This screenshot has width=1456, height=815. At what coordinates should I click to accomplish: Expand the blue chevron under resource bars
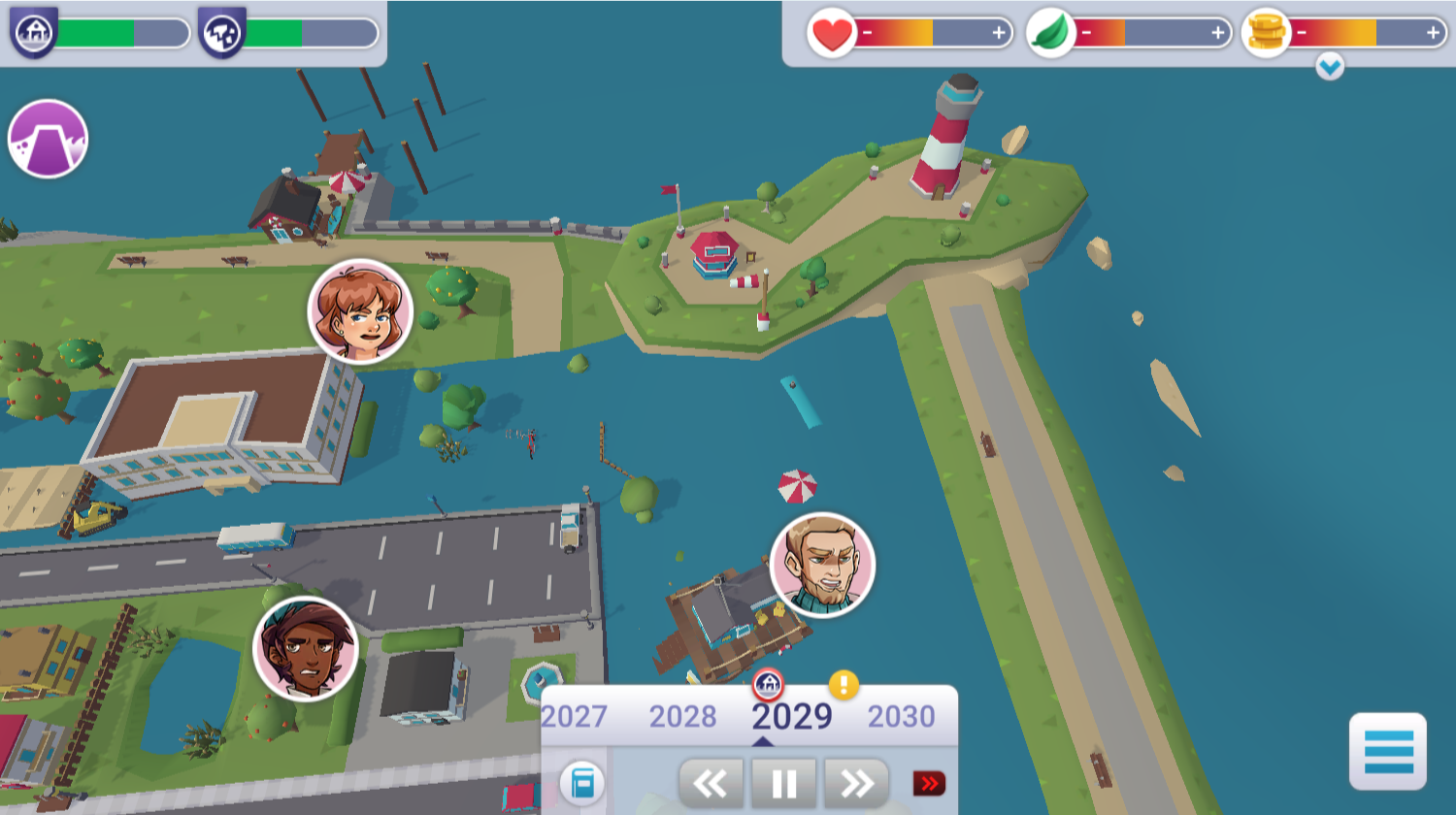click(1330, 66)
